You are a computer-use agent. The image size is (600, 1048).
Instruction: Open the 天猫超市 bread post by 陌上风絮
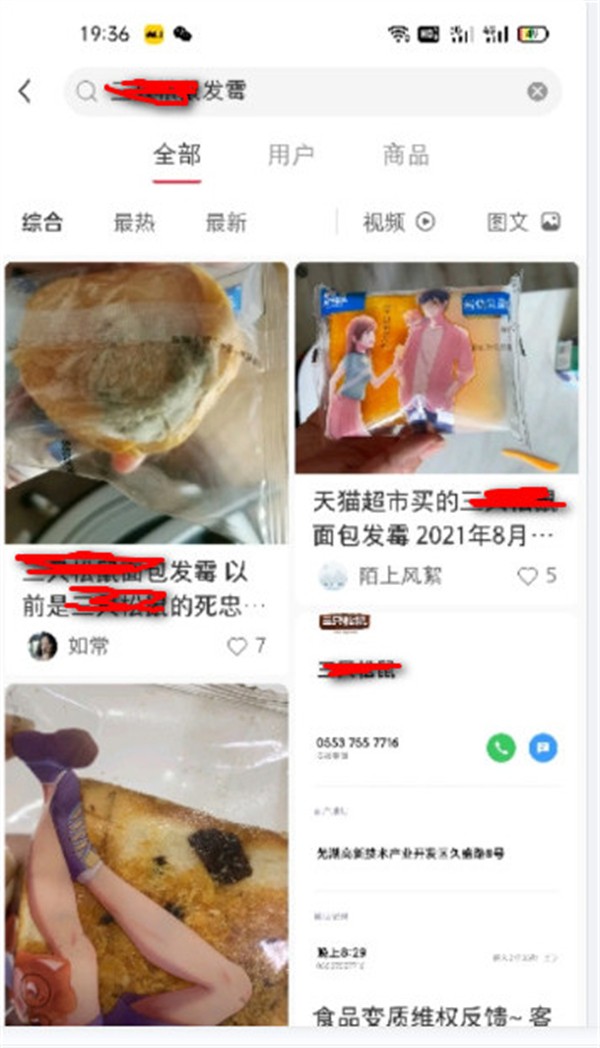[436, 368]
